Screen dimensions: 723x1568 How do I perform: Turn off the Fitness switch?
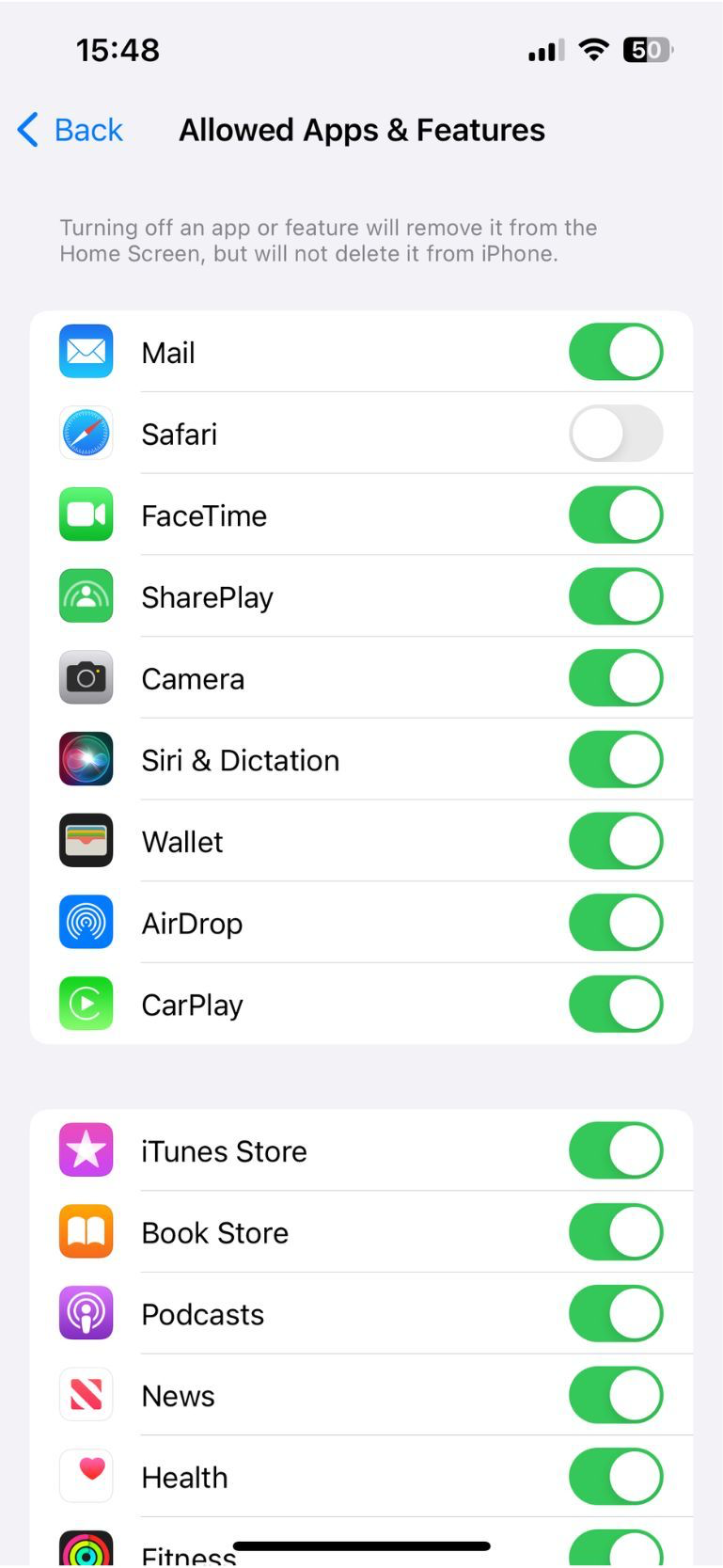point(615,1549)
